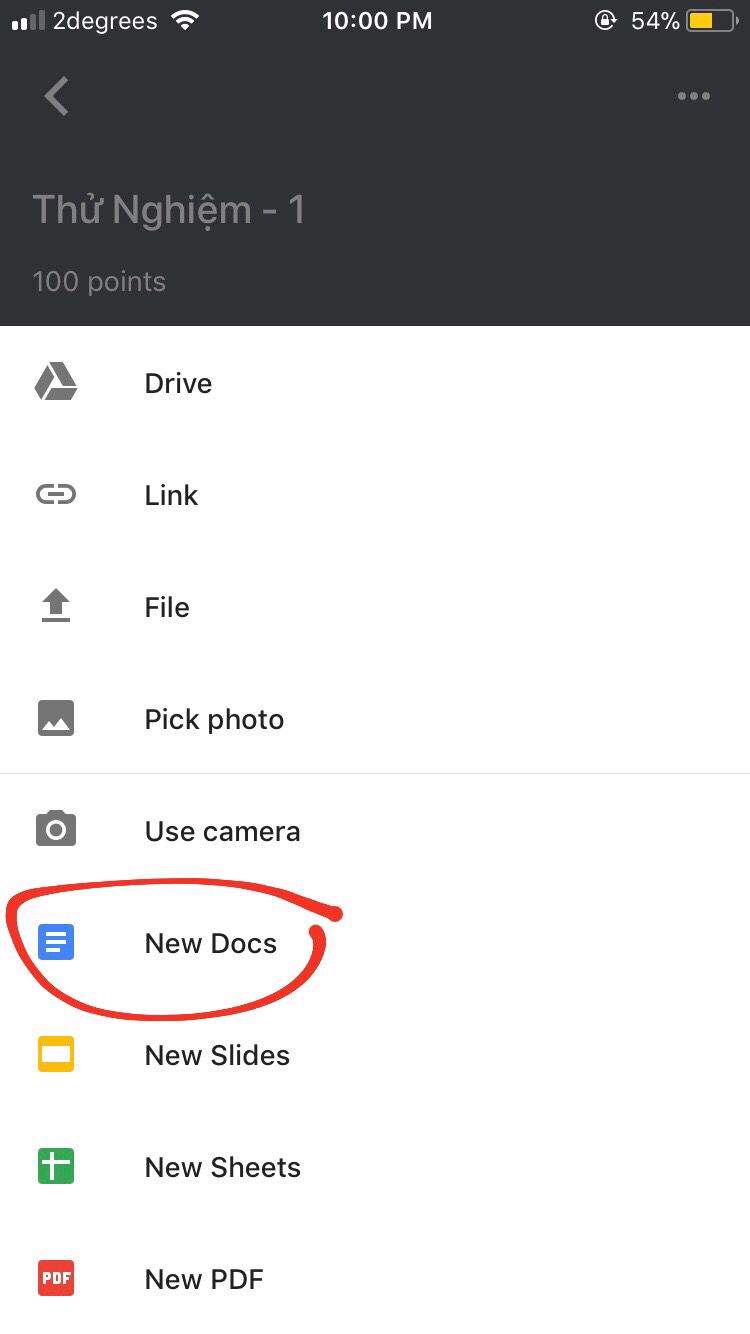Add a Link attachment
750x1334 pixels.
(375, 495)
